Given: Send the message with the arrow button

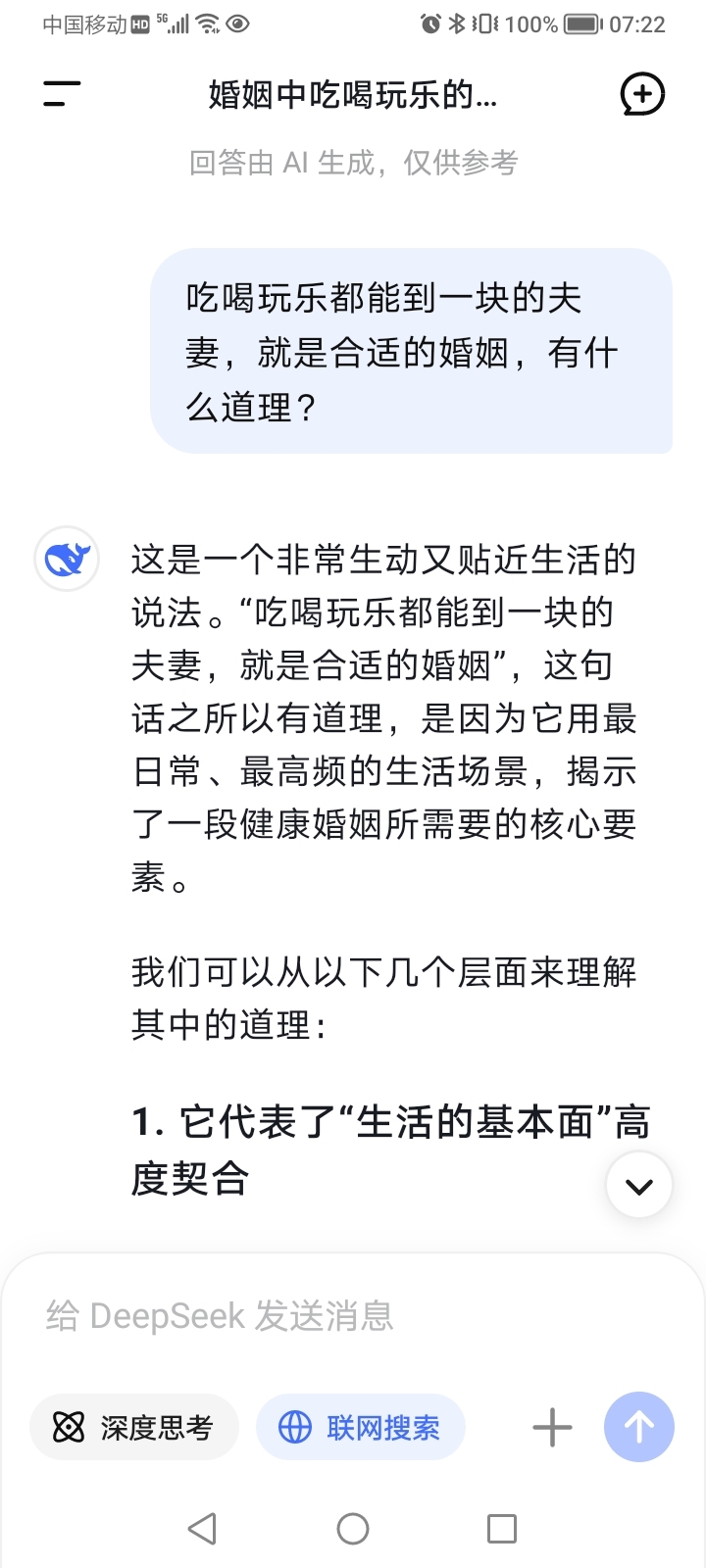Looking at the screenshot, I should point(639,1427).
